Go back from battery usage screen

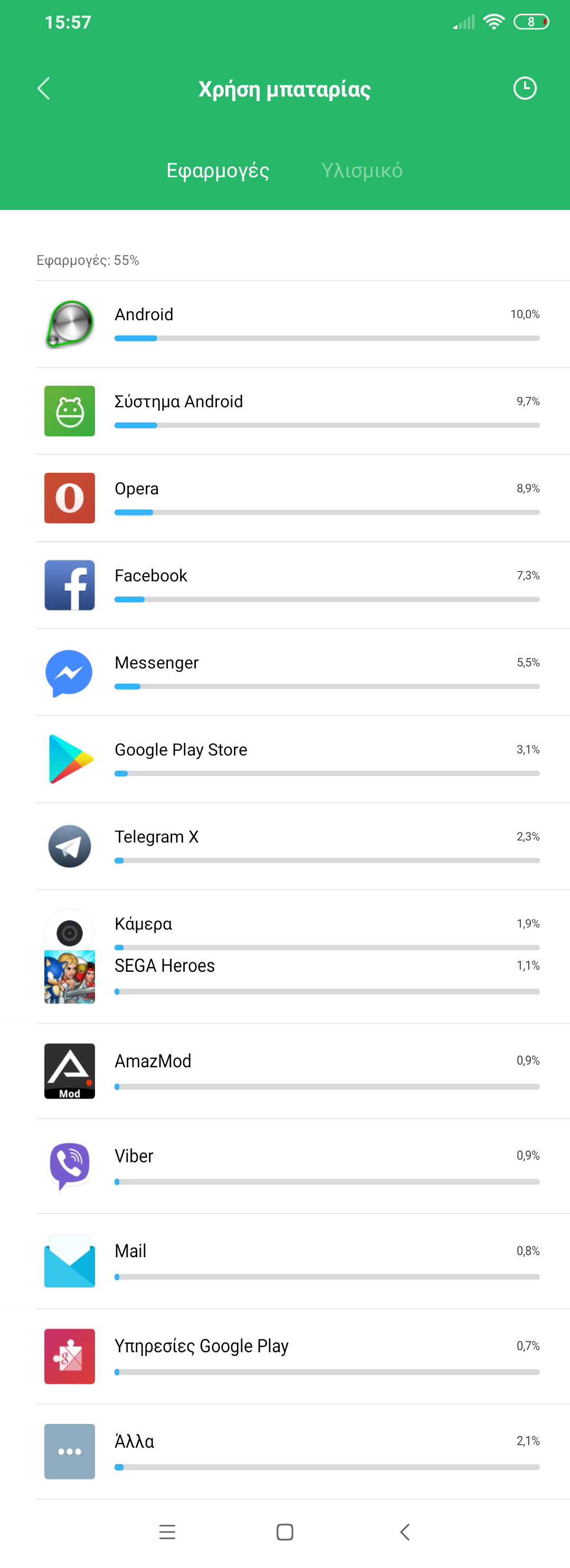(44, 88)
